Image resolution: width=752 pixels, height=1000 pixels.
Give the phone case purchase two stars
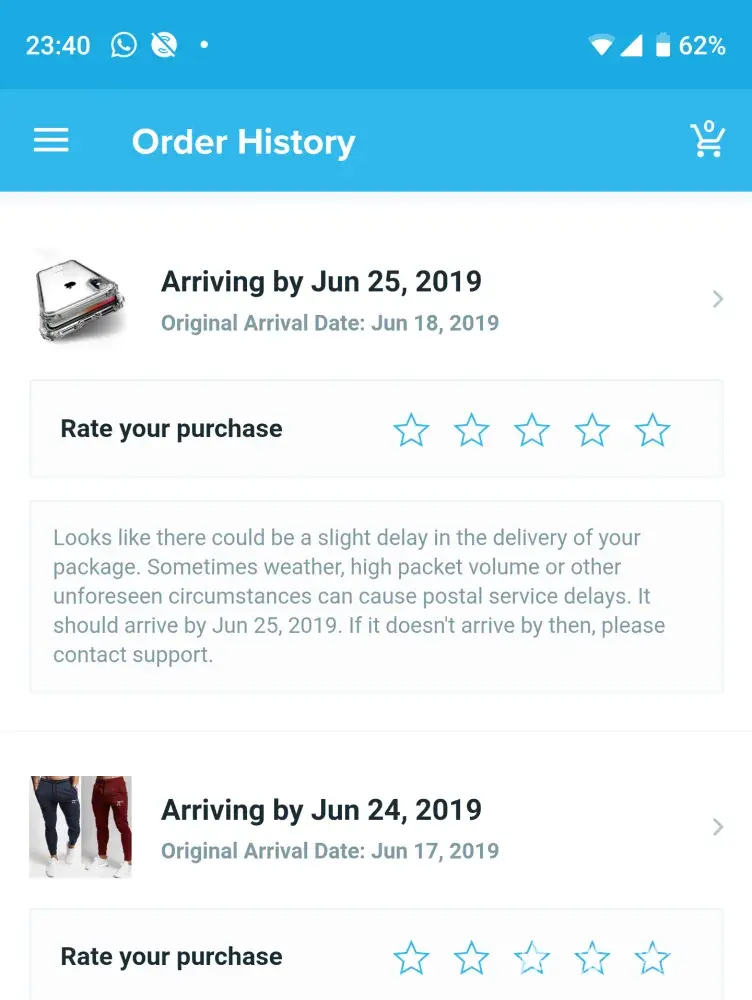click(471, 430)
